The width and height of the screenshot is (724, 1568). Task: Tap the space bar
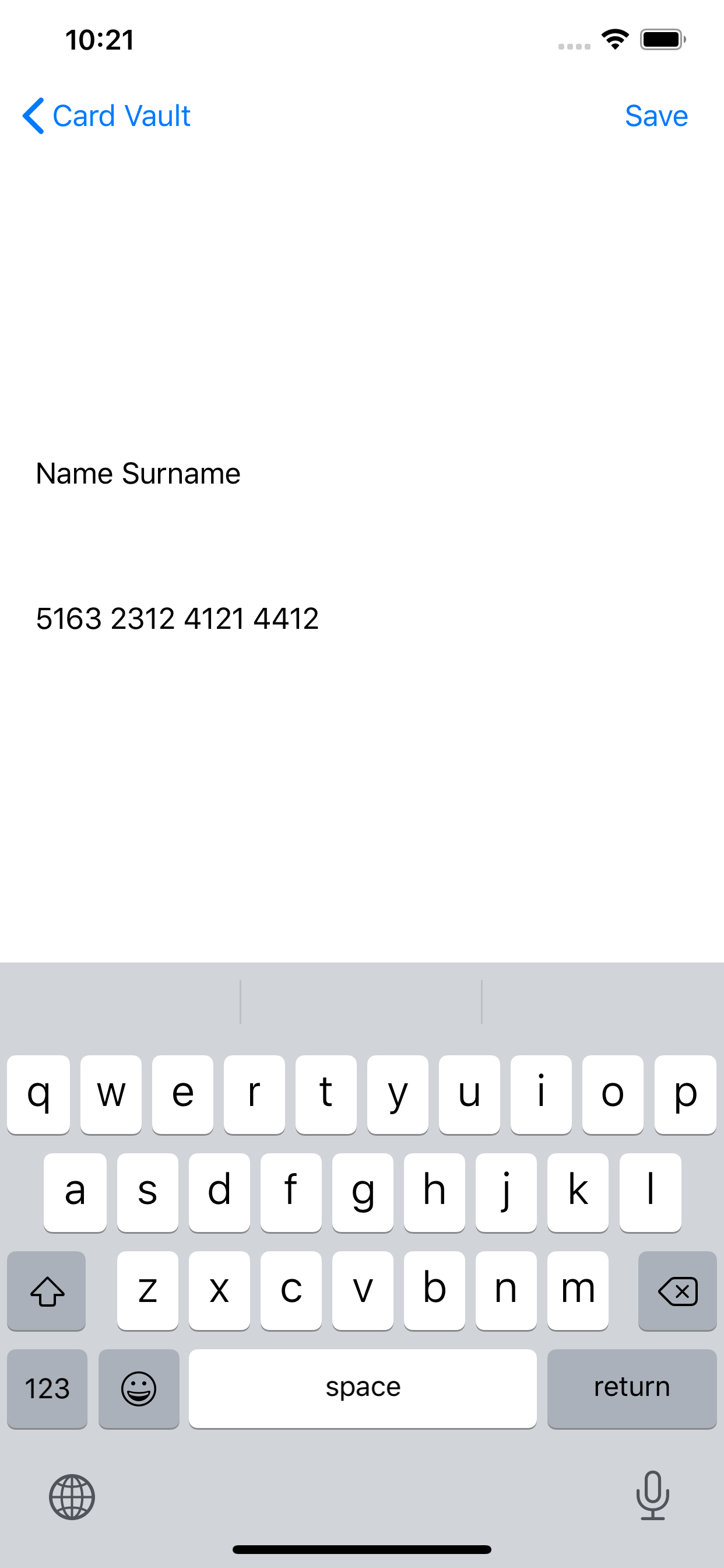[x=363, y=1388]
